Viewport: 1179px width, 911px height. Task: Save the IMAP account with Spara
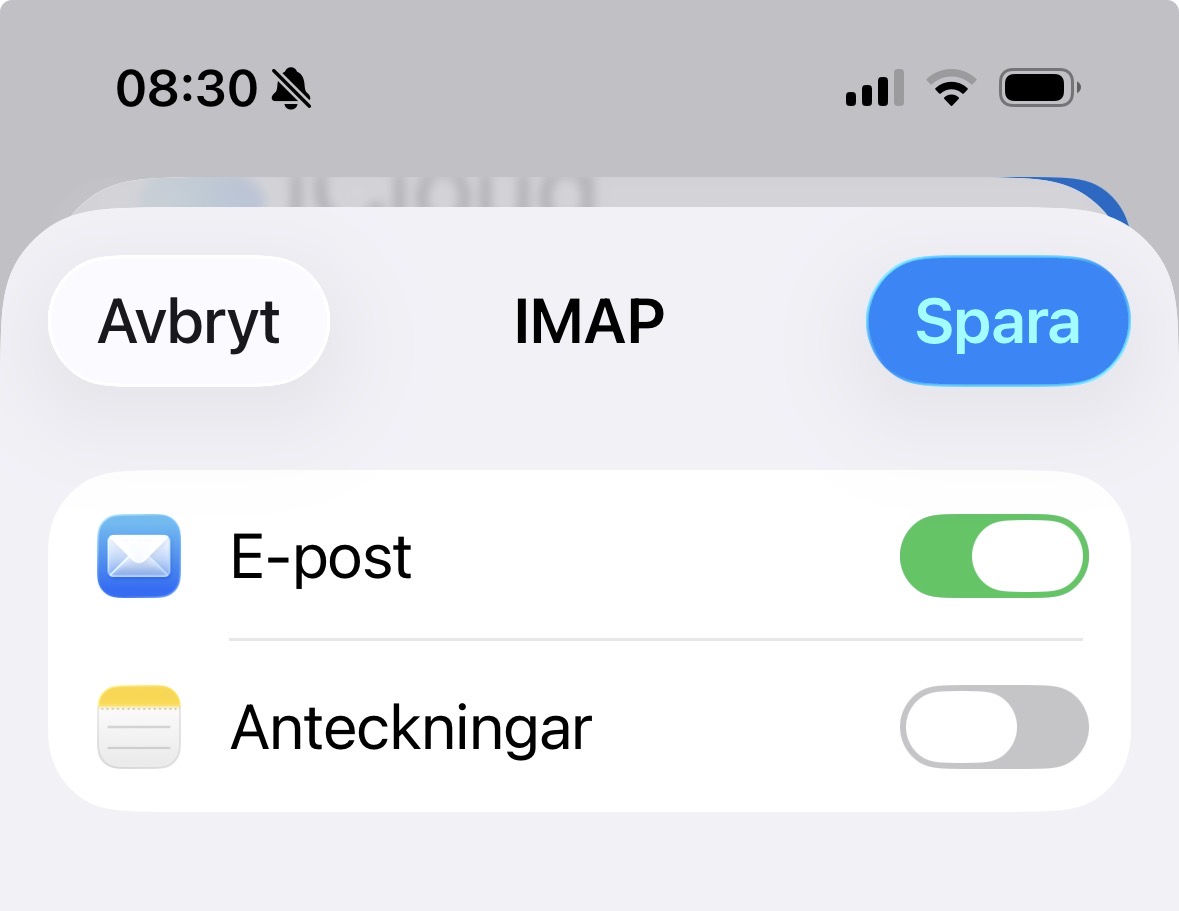pyautogui.click(x=997, y=321)
